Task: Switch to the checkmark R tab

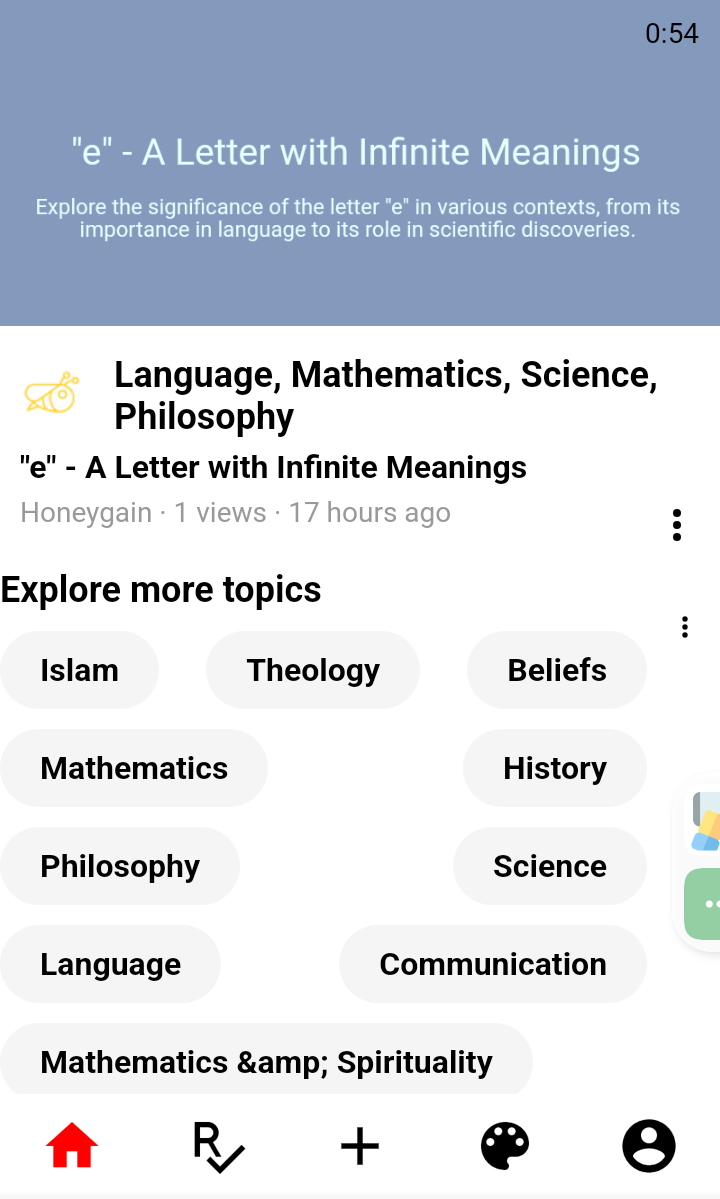Action: (x=218, y=1146)
